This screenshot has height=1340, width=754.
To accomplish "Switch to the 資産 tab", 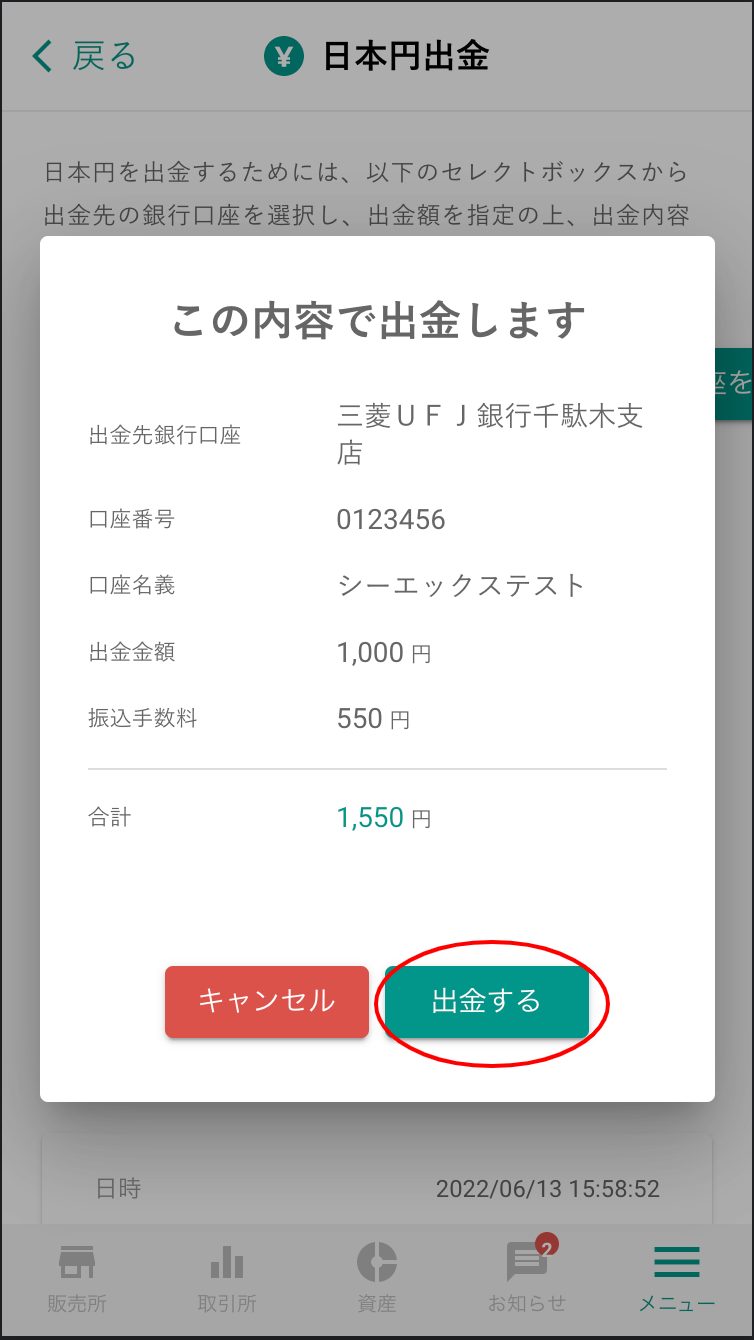I will [x=377, y=1276].
